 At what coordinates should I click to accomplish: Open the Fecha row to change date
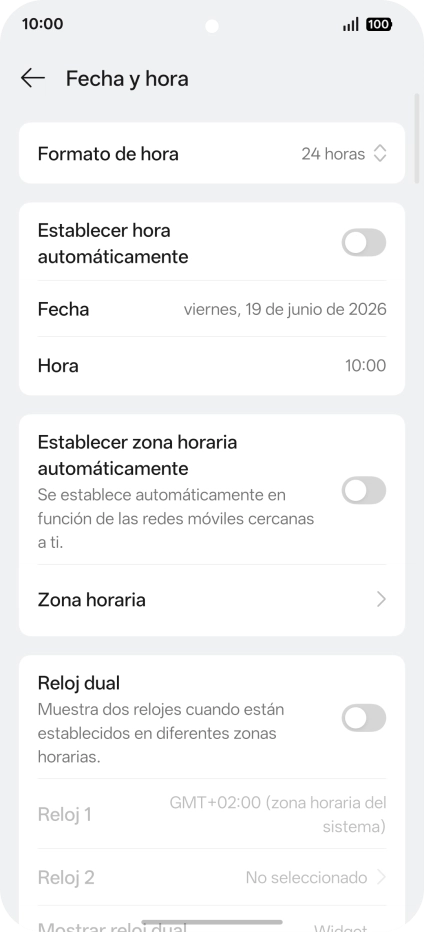pos(212,309)
